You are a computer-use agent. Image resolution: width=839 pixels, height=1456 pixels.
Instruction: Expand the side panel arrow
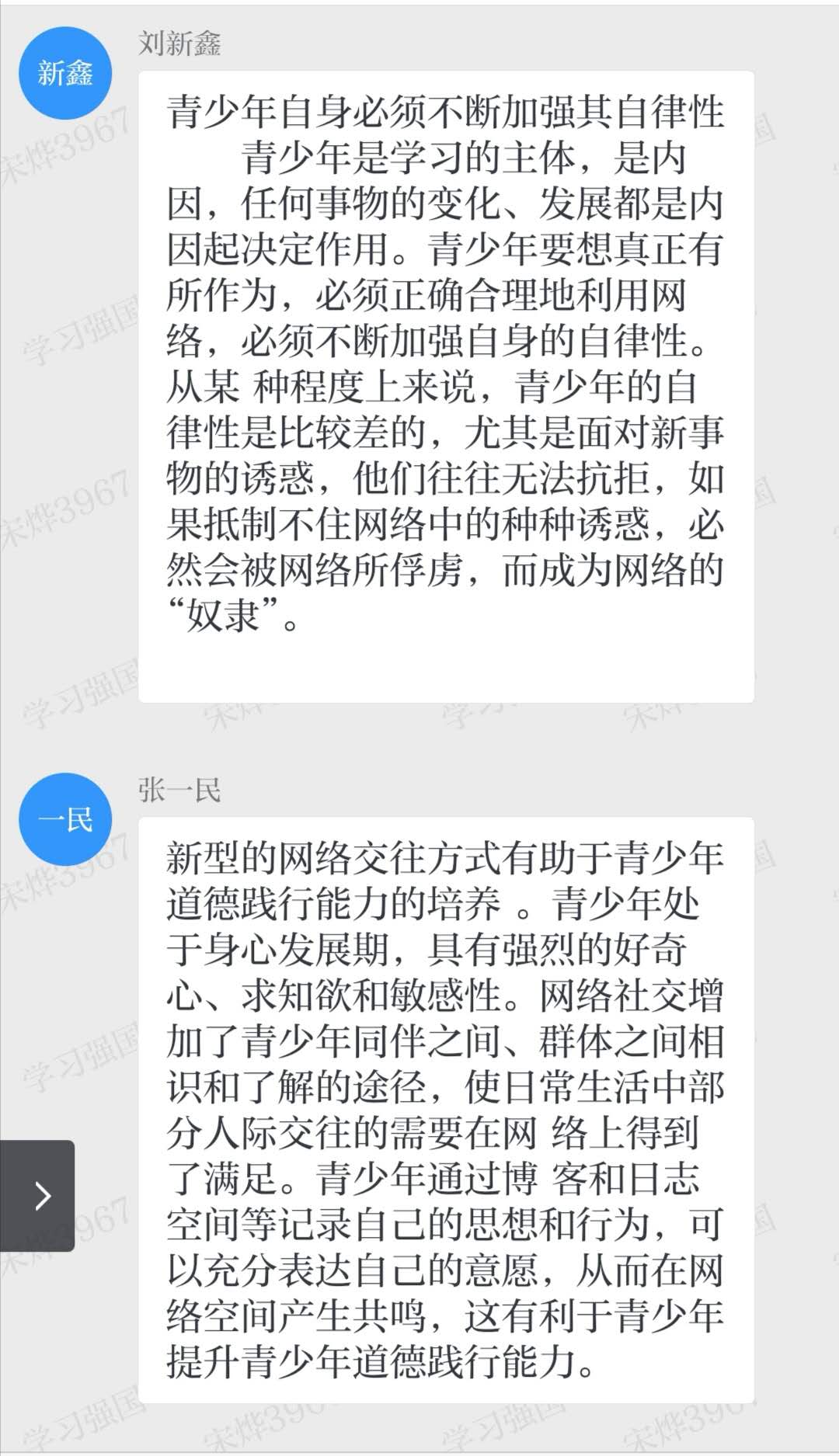(x=39, y=1195)
